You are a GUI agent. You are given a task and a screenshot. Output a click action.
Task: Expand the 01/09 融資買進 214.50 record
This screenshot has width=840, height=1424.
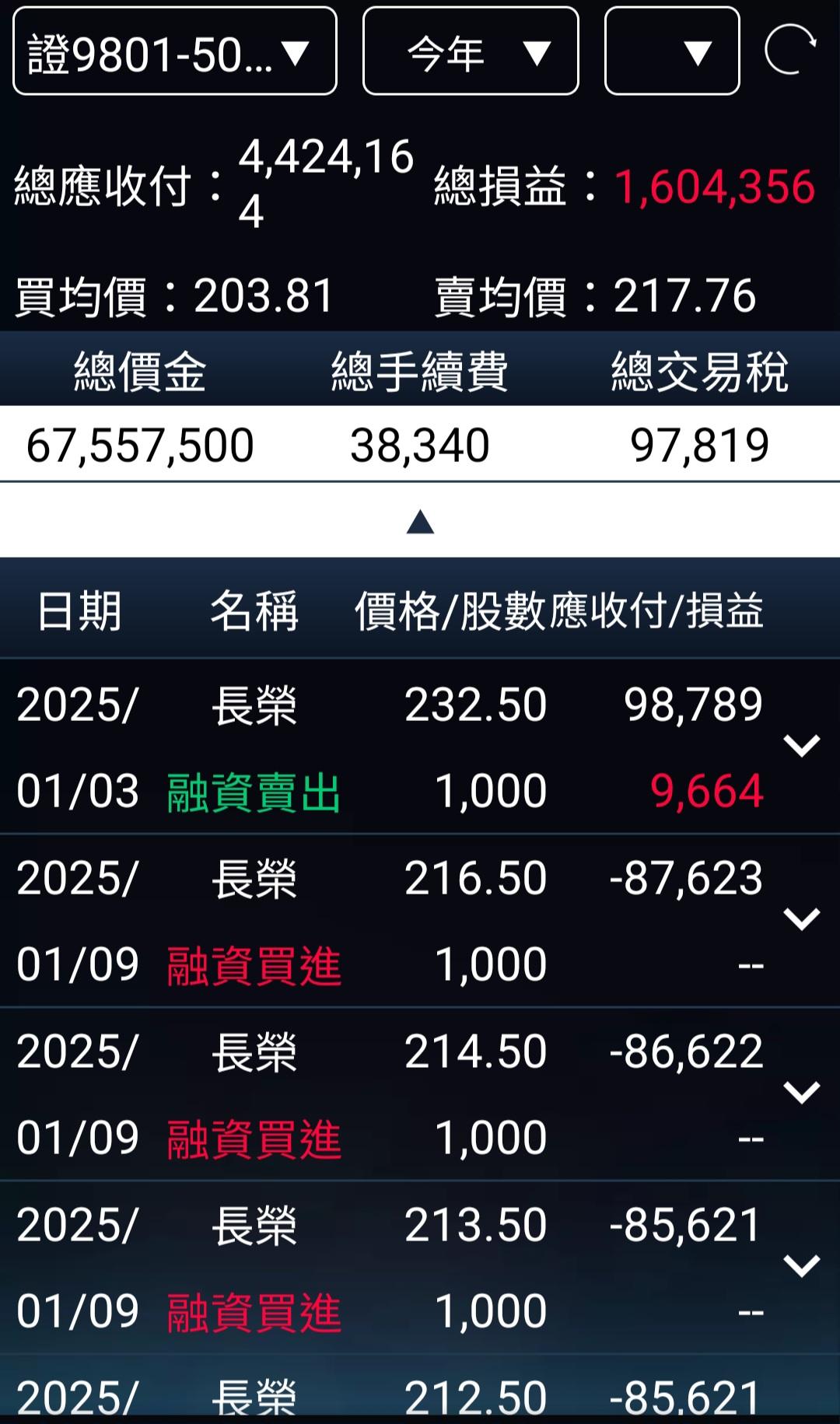point(802,1093)
